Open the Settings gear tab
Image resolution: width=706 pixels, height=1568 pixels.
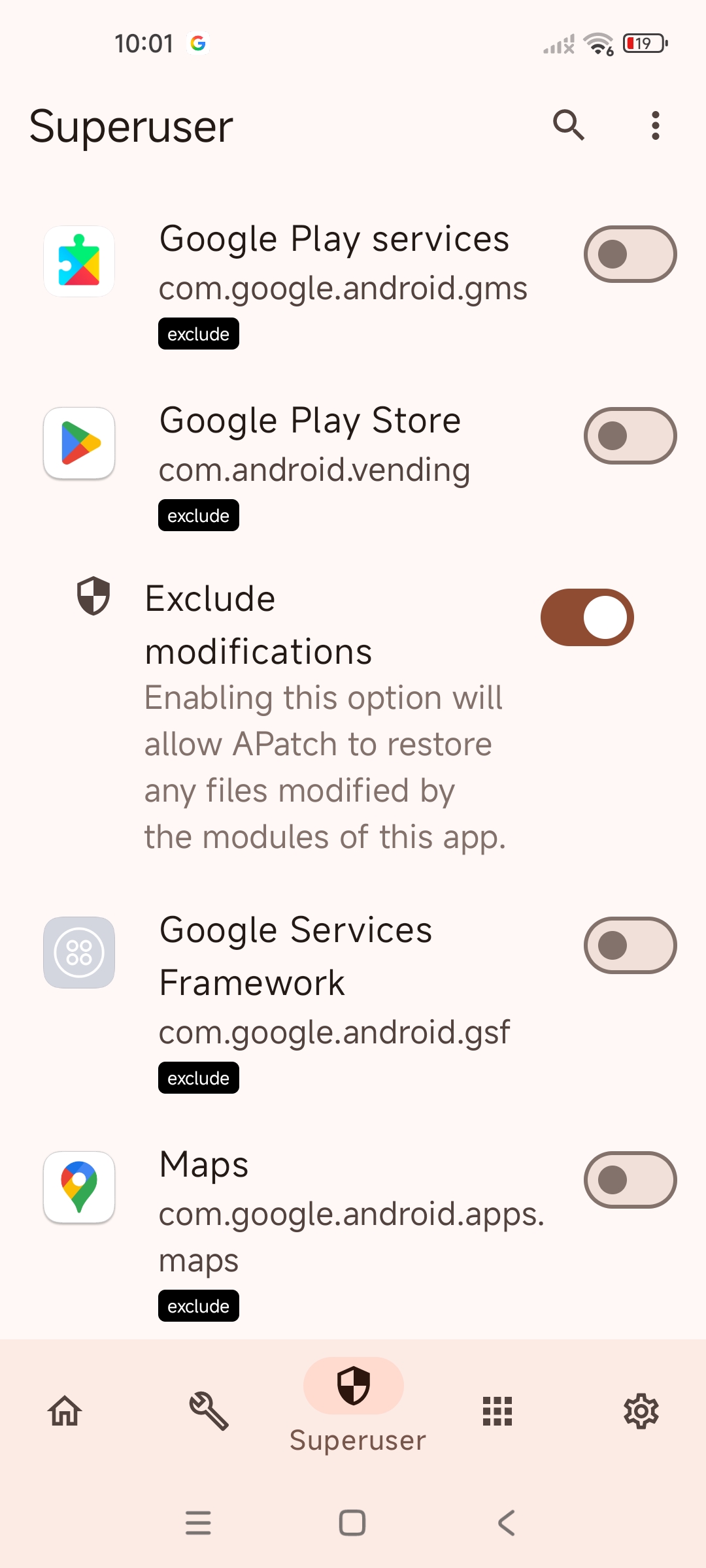click(x=641, y=1411)
